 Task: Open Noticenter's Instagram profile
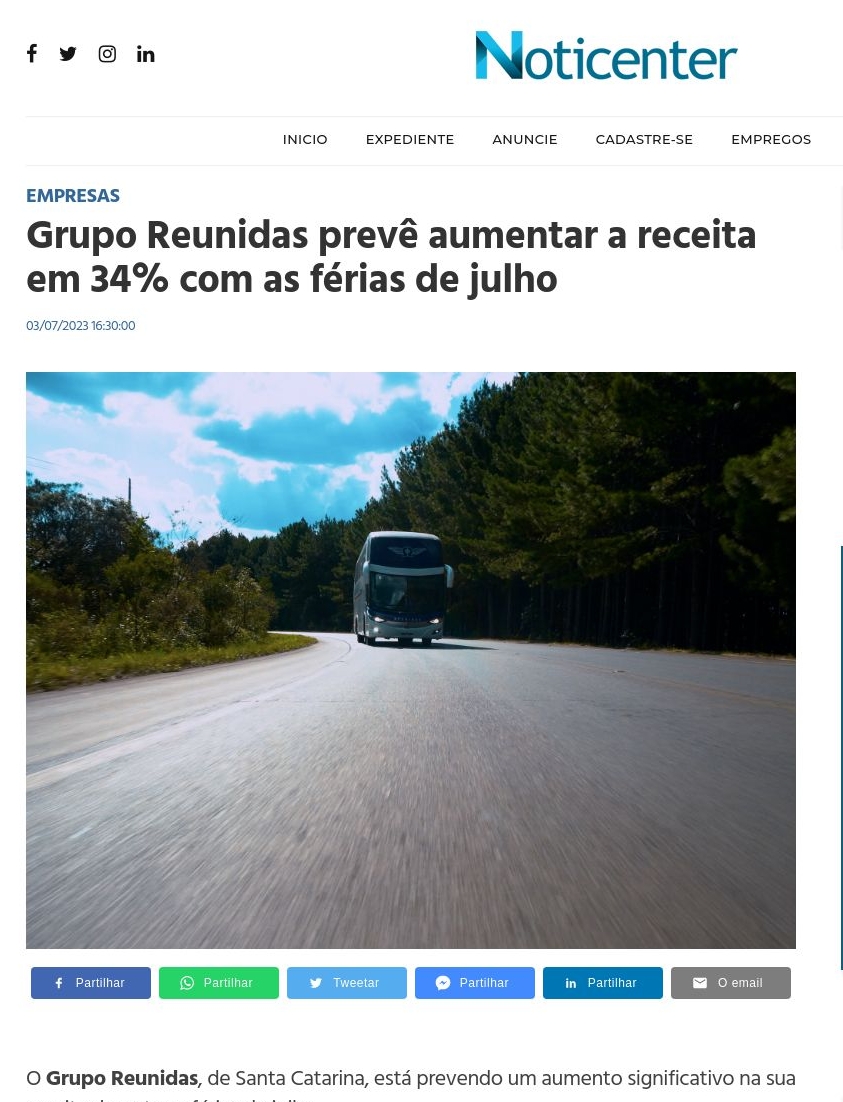pos(107,54)
